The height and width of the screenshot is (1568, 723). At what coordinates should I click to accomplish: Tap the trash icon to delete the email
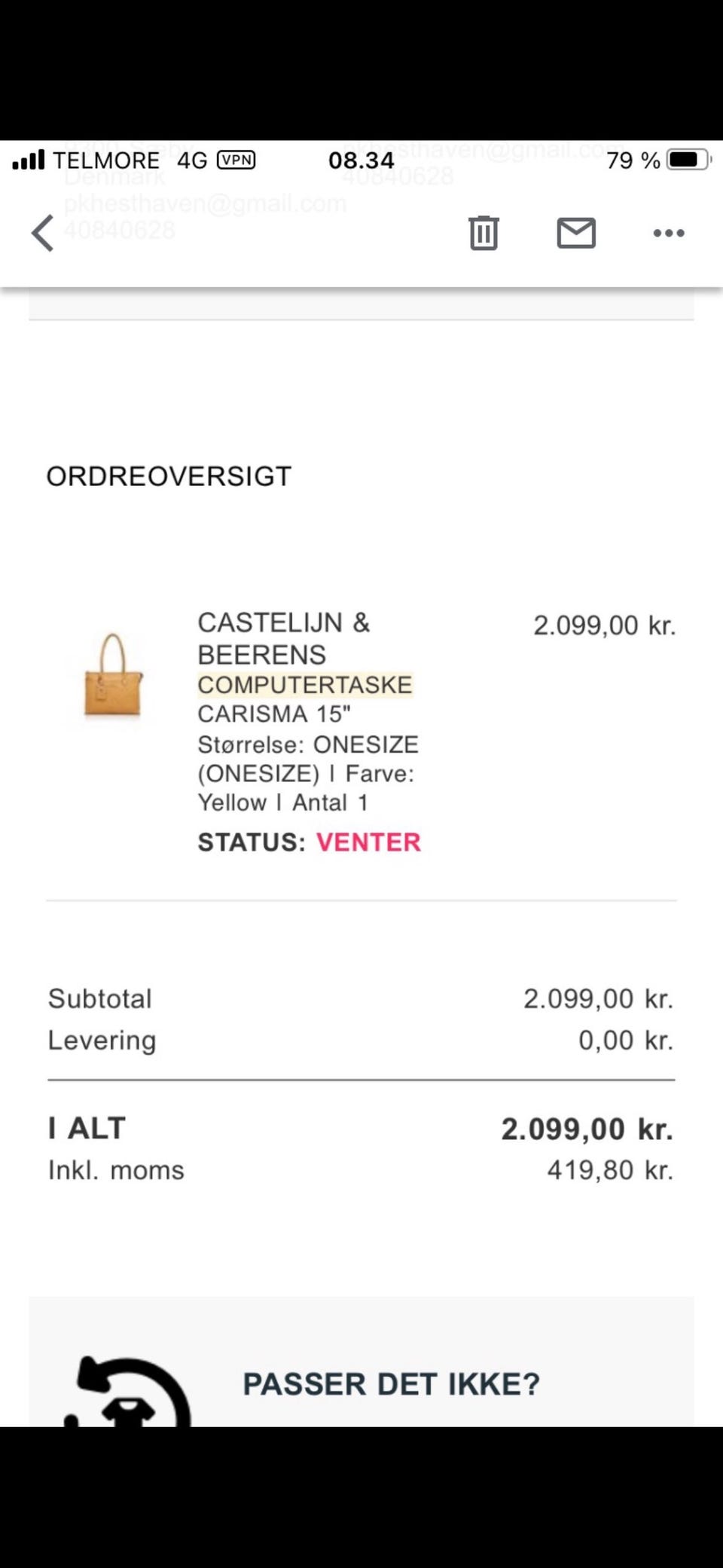[484, 234]
